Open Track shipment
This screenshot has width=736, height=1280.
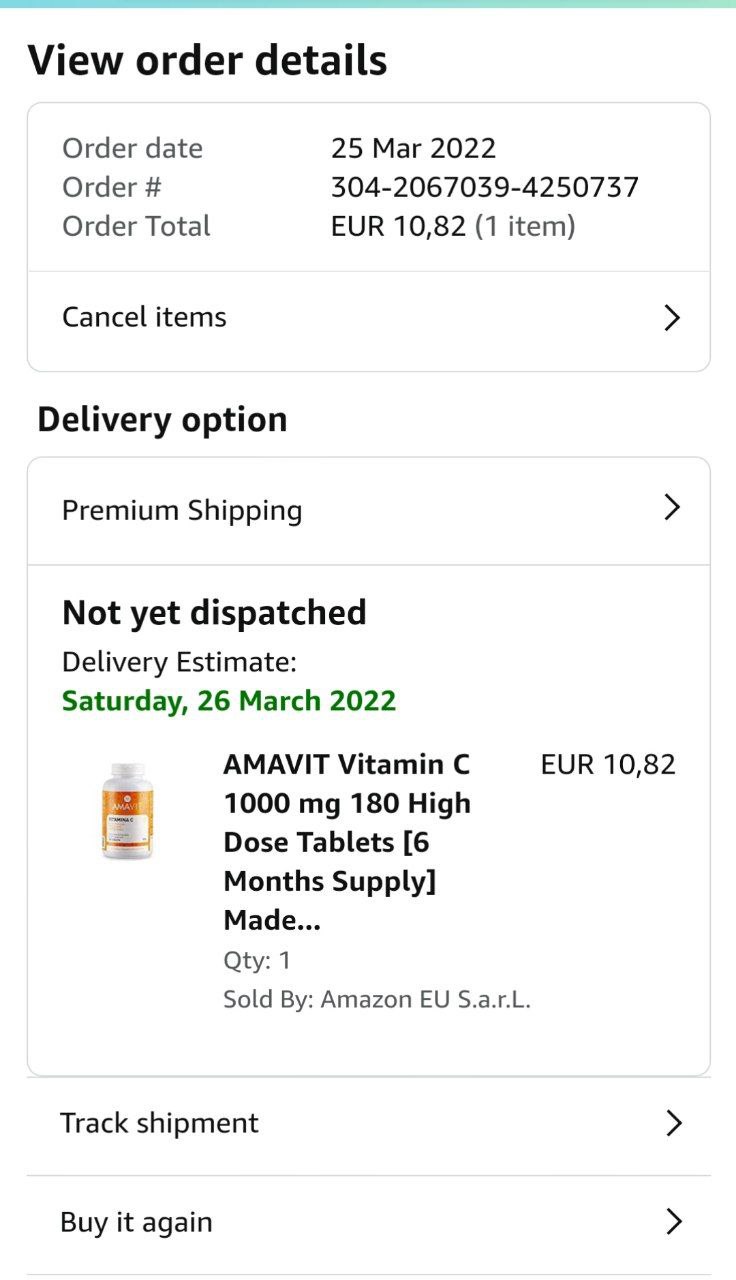[x=368, y=1123]
